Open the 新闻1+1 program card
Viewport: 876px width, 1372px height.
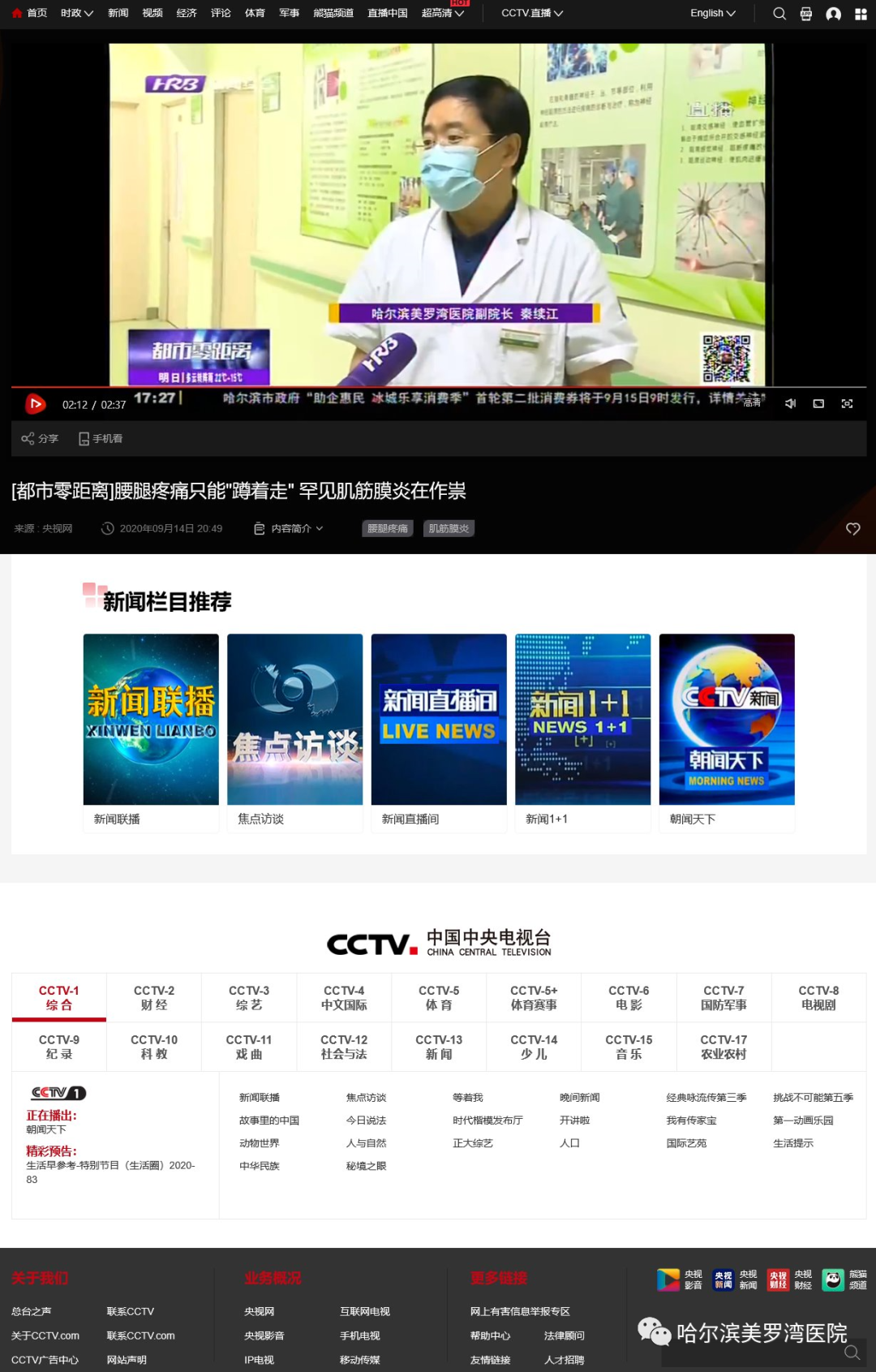click(582, 730)
